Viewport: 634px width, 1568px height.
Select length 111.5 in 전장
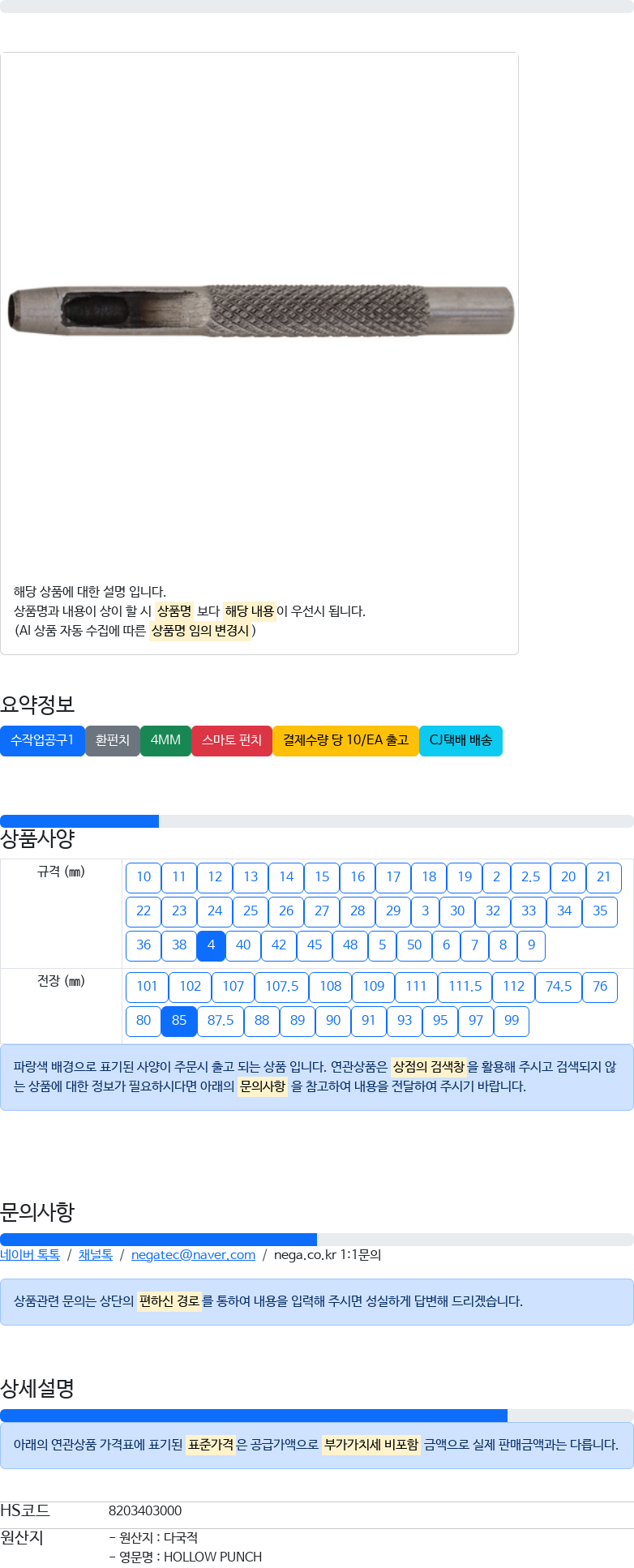pyautogui.click(x=465, y=986)
